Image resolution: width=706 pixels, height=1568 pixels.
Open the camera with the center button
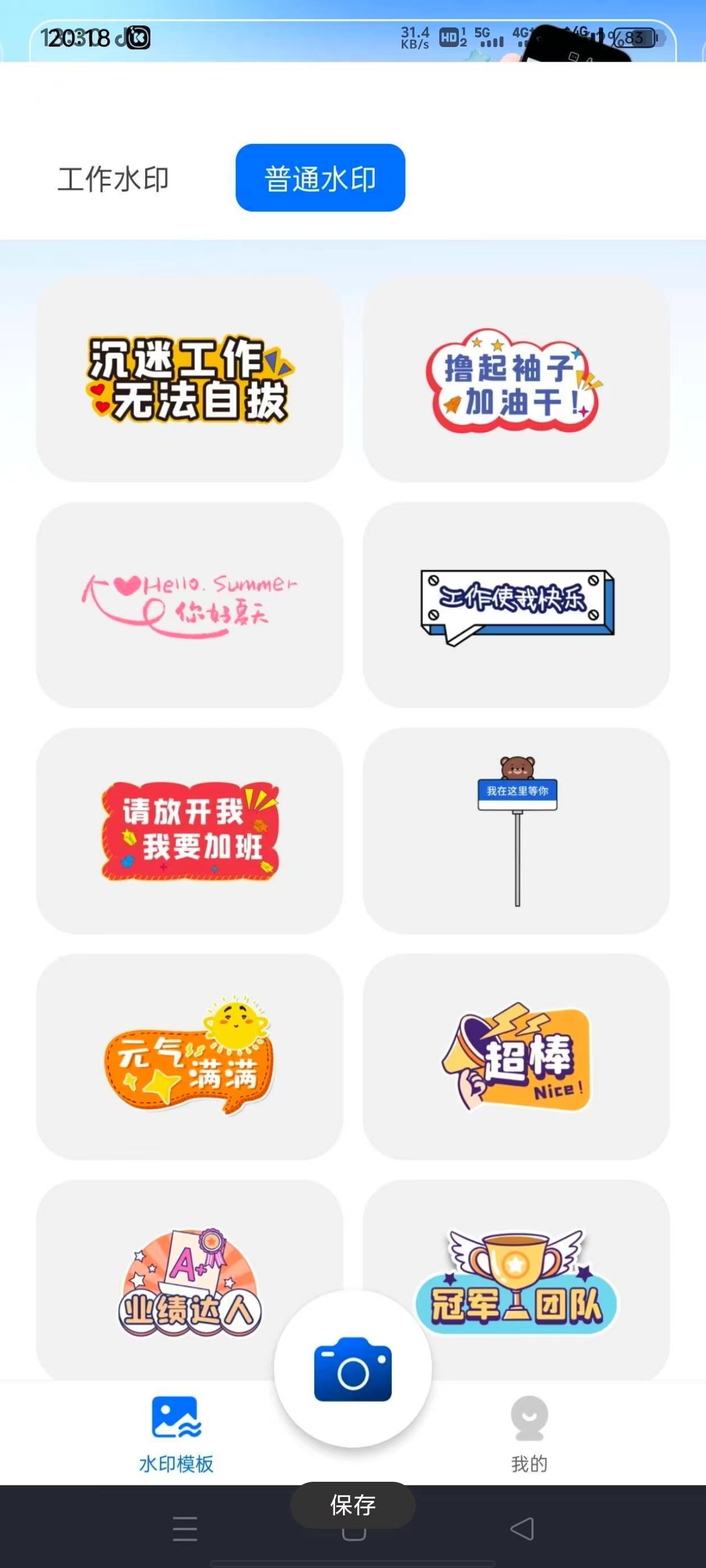tap(352, 1368)
